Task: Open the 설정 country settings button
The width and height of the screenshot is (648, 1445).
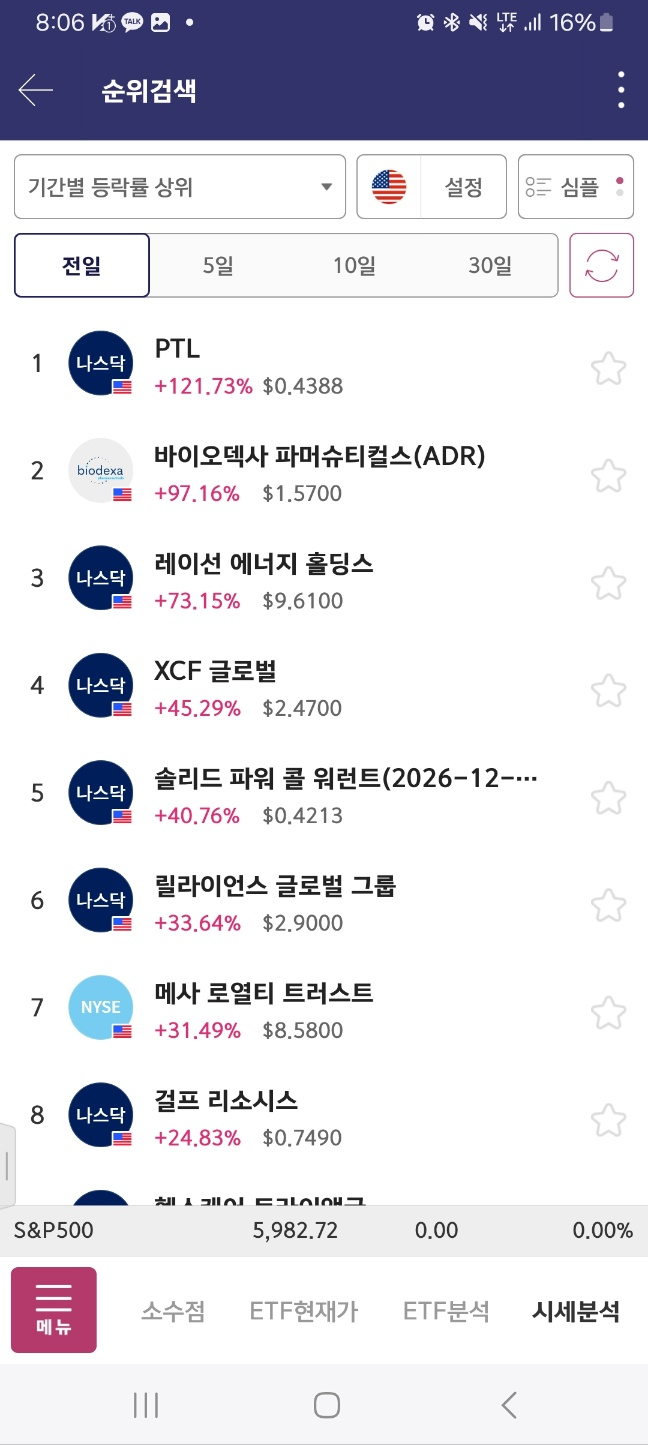Action: 432,186
